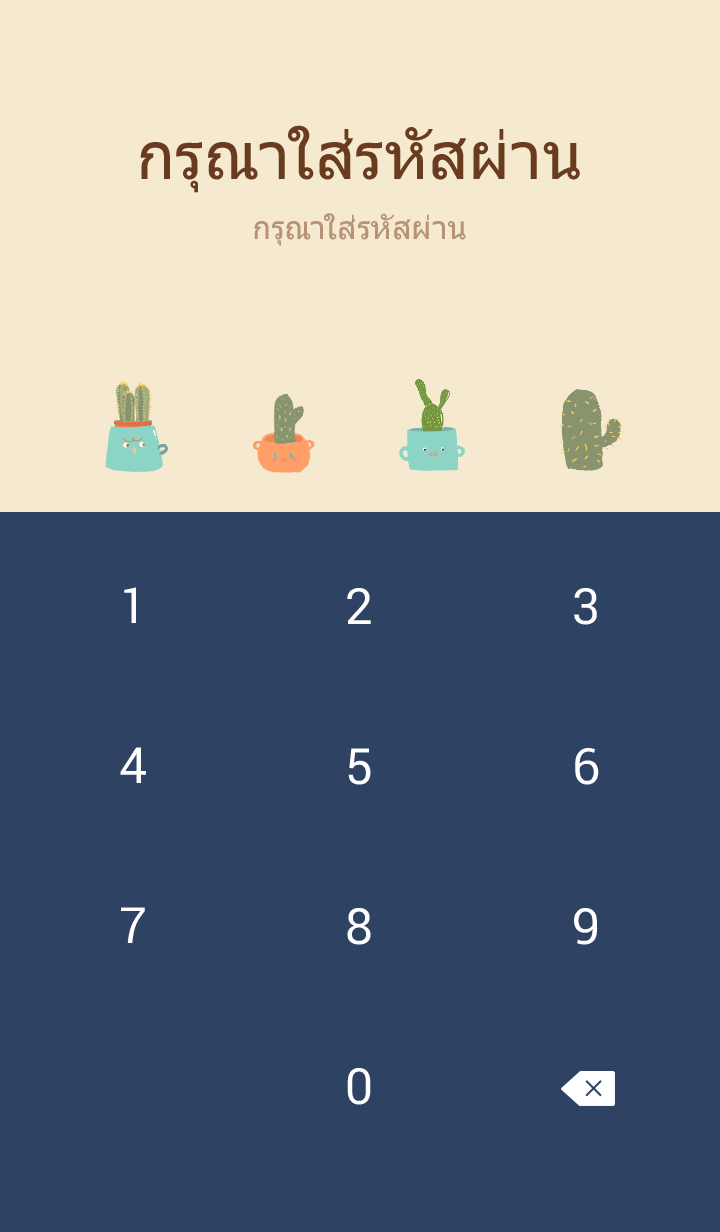The width and height of the screenshot is (720, 1232).
Task: Tap the number 0 key
Action: 359,1087
